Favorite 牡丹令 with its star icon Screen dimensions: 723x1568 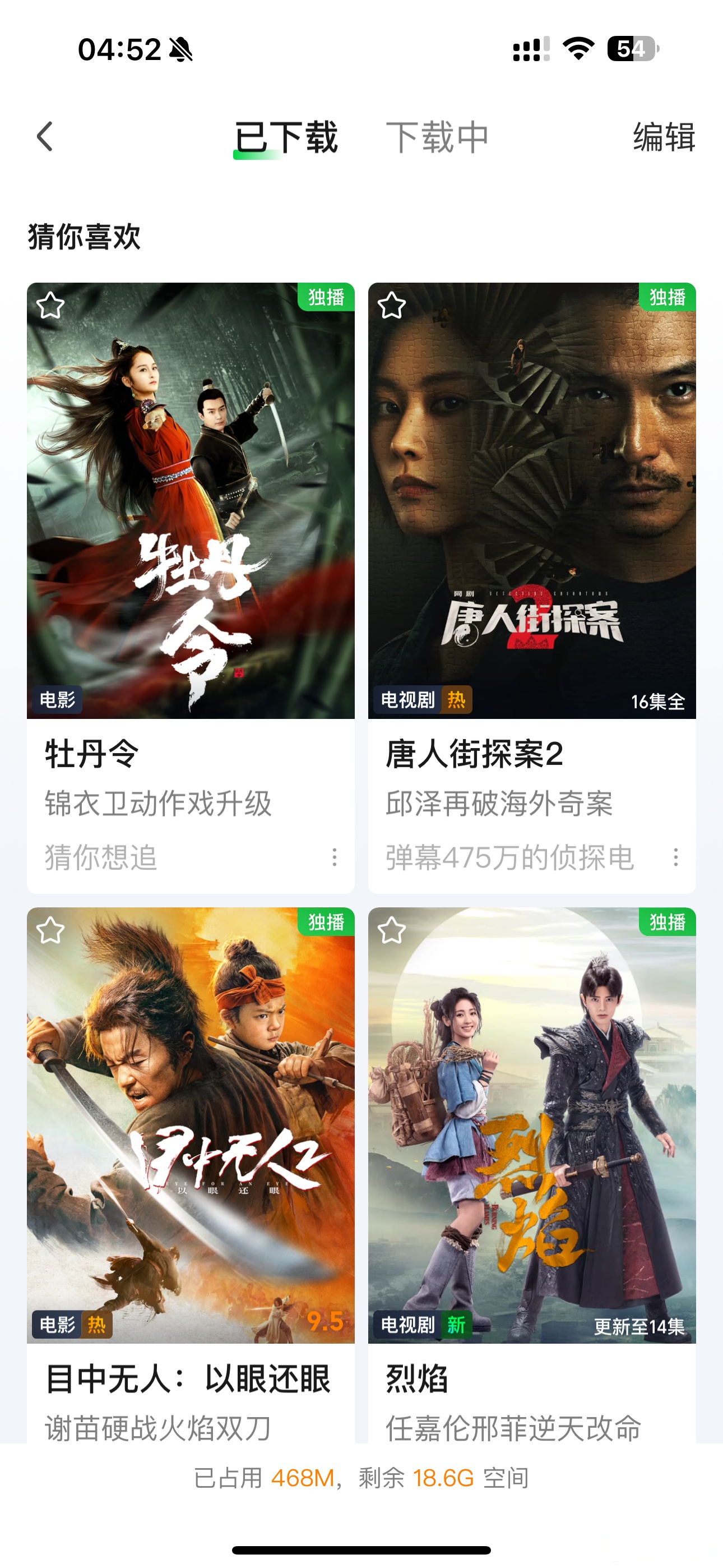tap(50, 306)
